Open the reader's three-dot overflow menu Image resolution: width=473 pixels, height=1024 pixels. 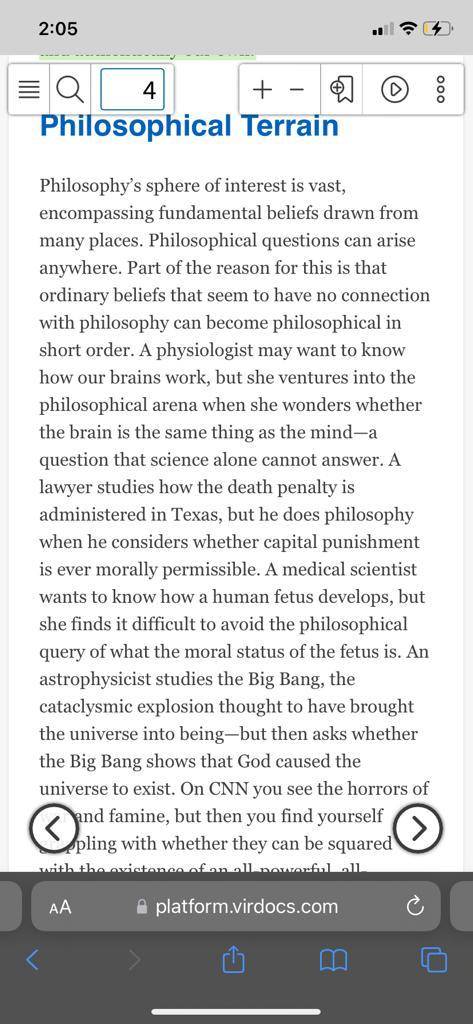(x=440, y=89)
